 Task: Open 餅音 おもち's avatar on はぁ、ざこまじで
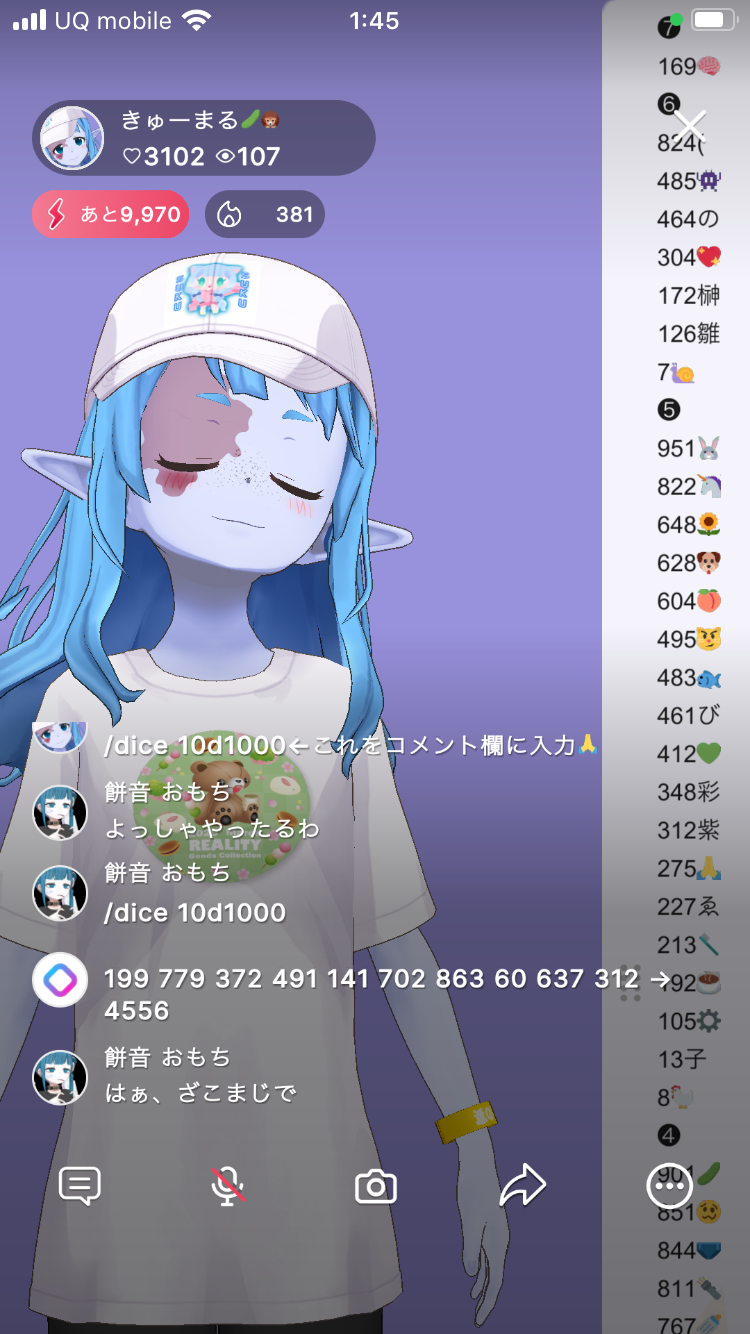click(60, 1077)
